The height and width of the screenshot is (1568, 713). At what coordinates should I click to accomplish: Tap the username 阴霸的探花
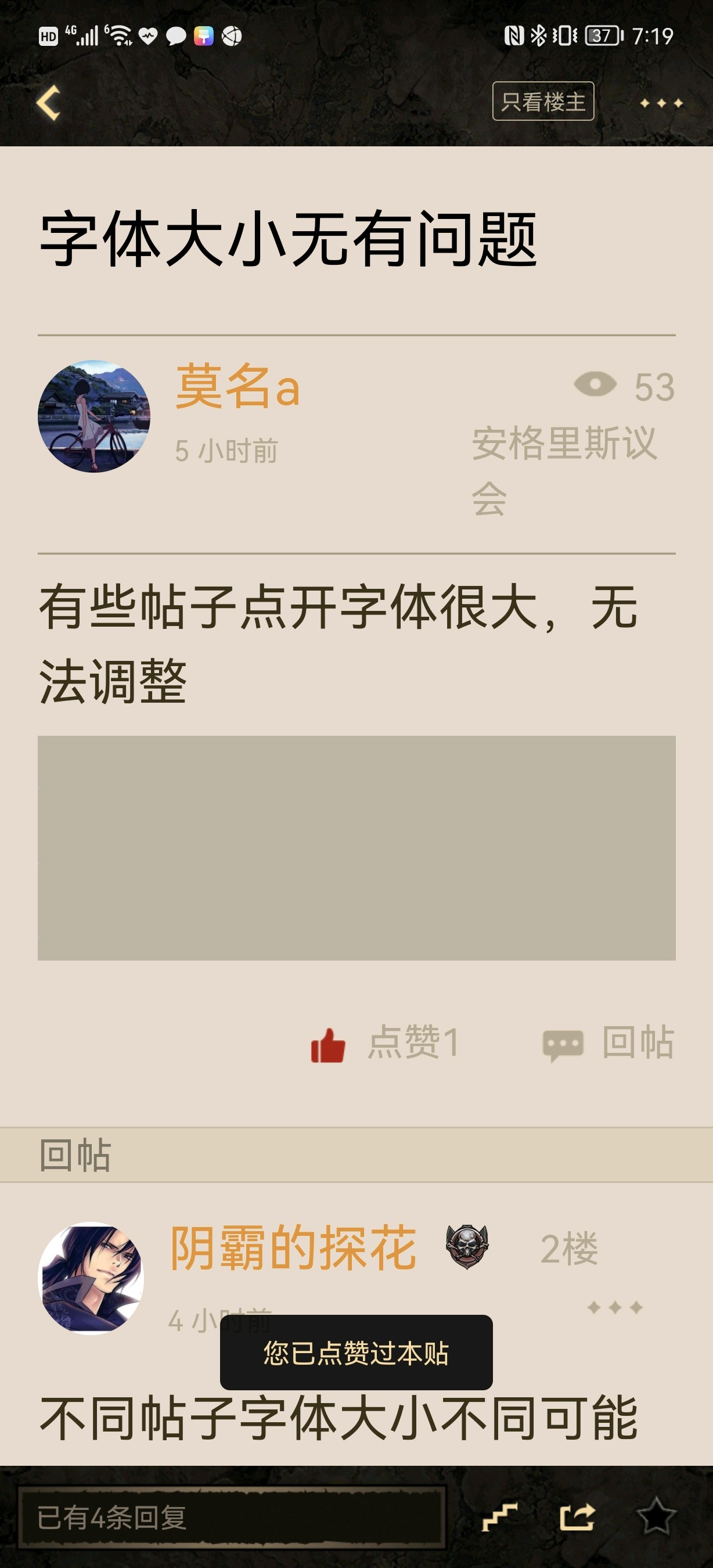pyautogui.click(x=293, y=1248)
